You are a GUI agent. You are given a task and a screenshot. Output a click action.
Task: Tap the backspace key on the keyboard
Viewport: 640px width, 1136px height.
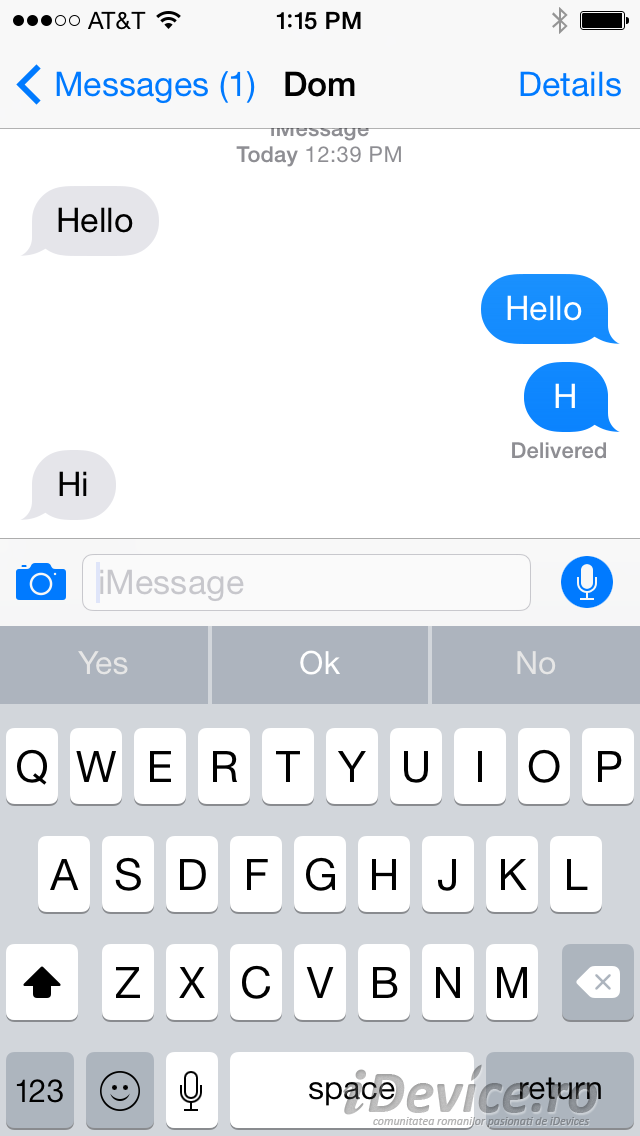(x=597, y=982)
